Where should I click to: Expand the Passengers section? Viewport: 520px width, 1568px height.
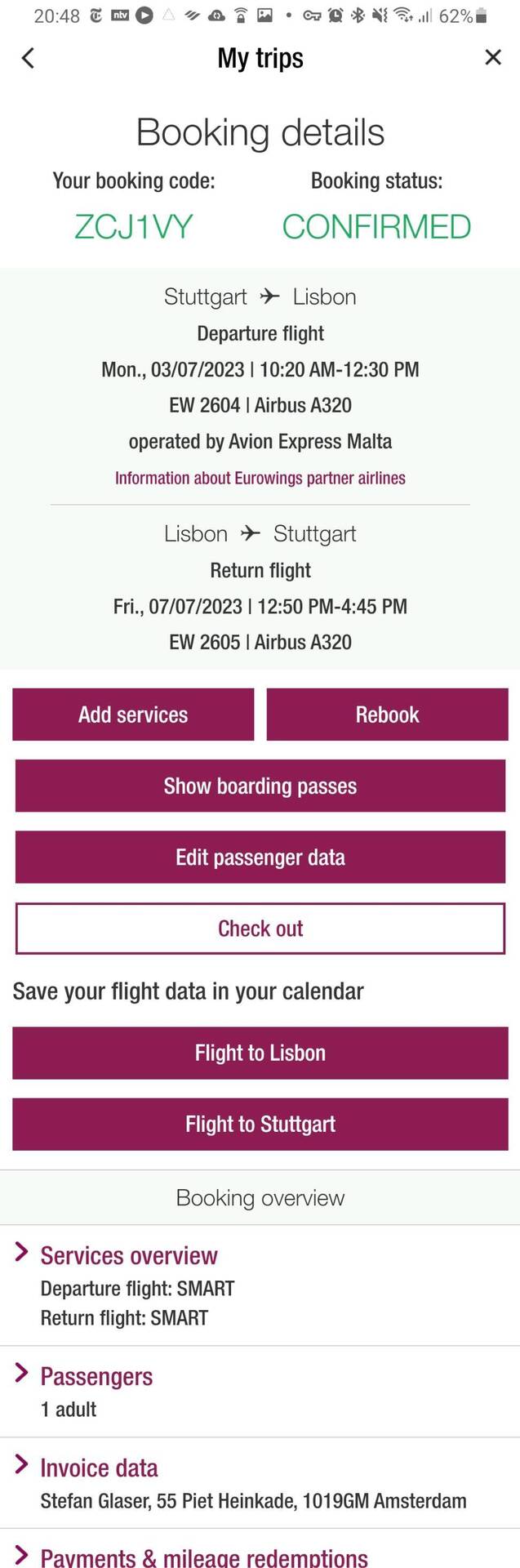click(96, 1376)
